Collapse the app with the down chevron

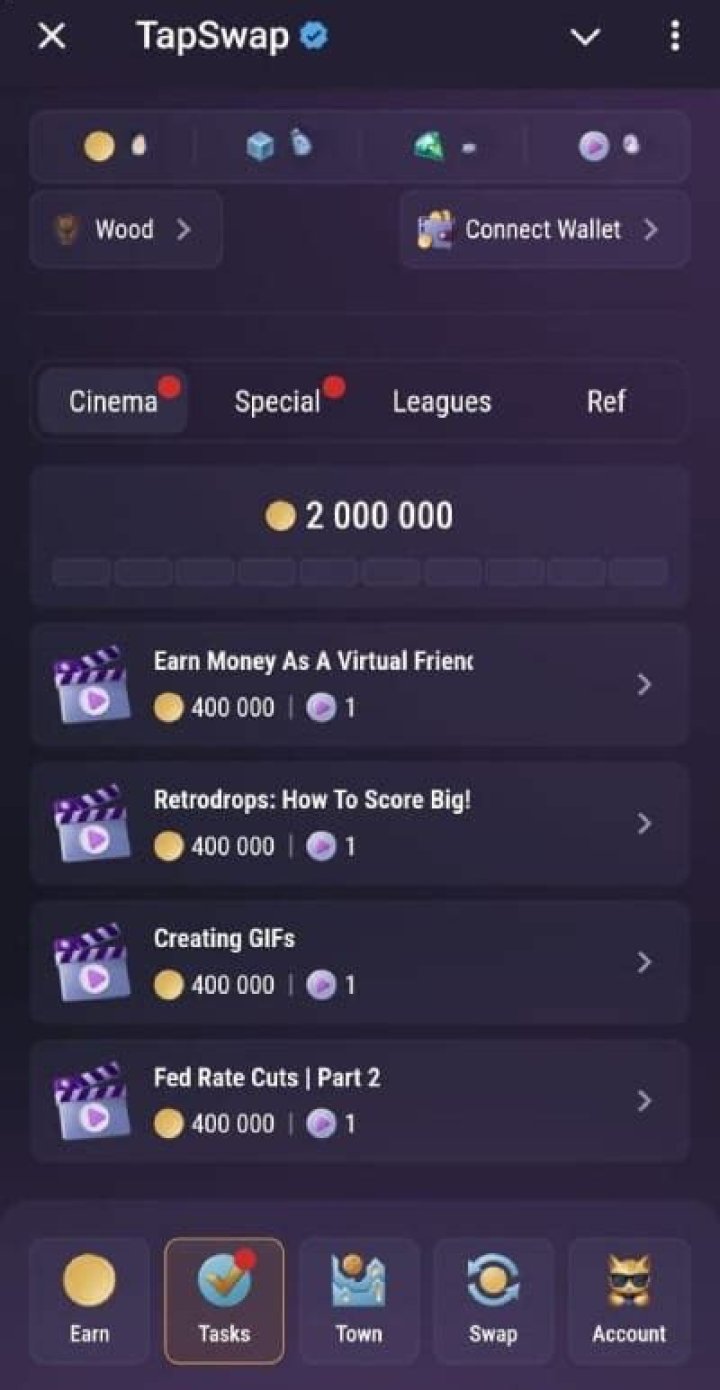pos(585,37)
